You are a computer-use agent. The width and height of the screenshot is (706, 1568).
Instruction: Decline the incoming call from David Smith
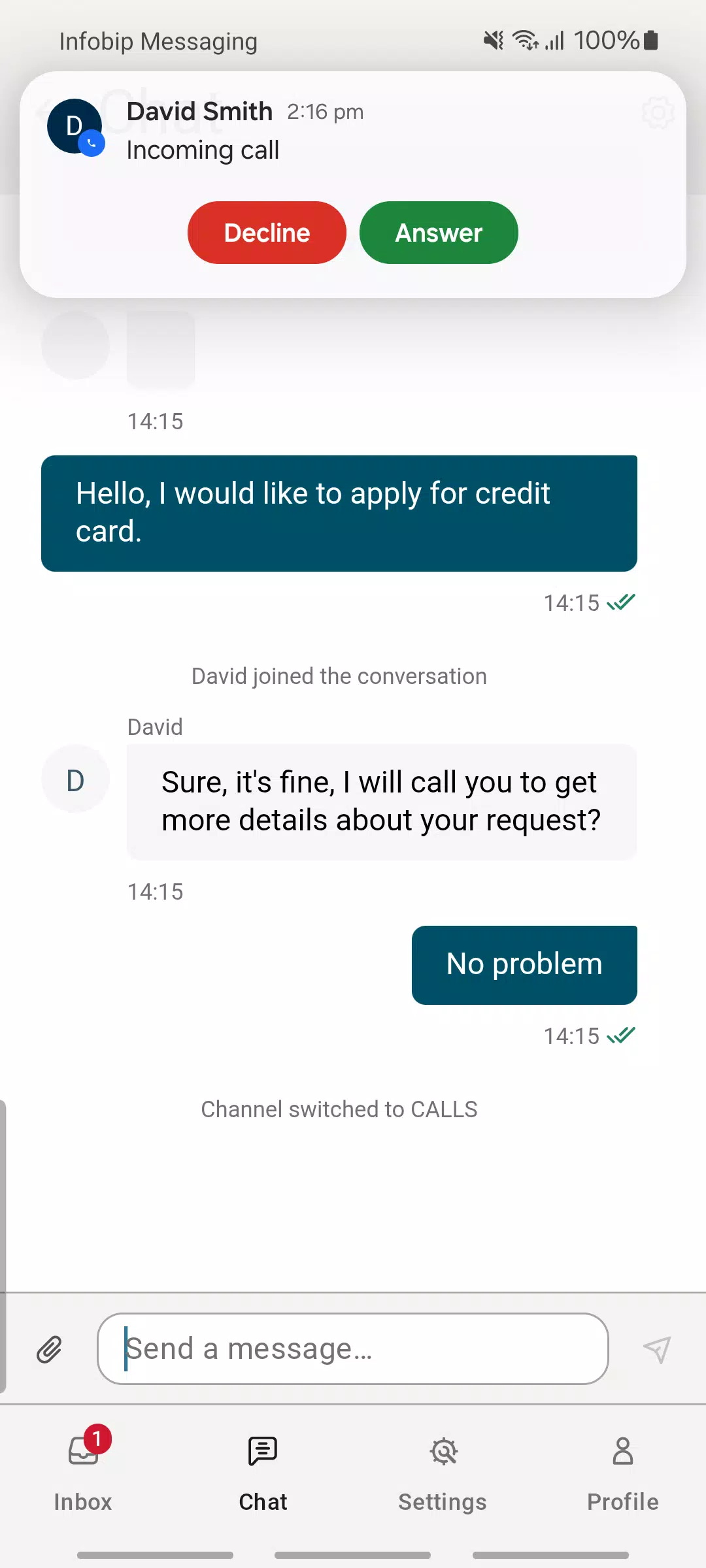coord(267,233)
